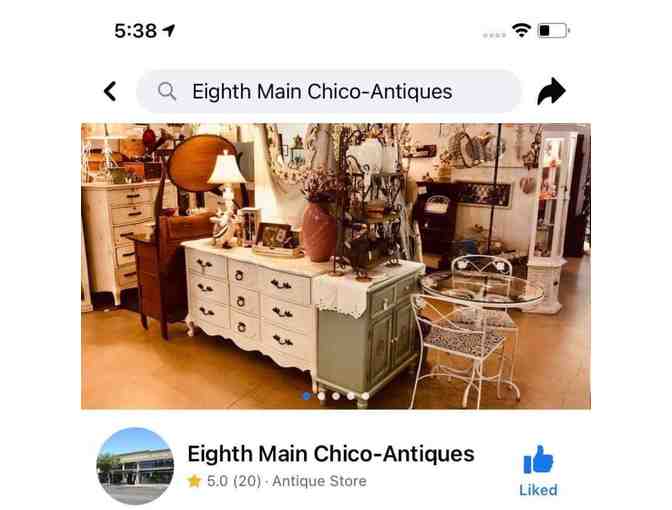Share this page
Image resolution: width=672 pixels, height=510 pixels.
(551, 92)
